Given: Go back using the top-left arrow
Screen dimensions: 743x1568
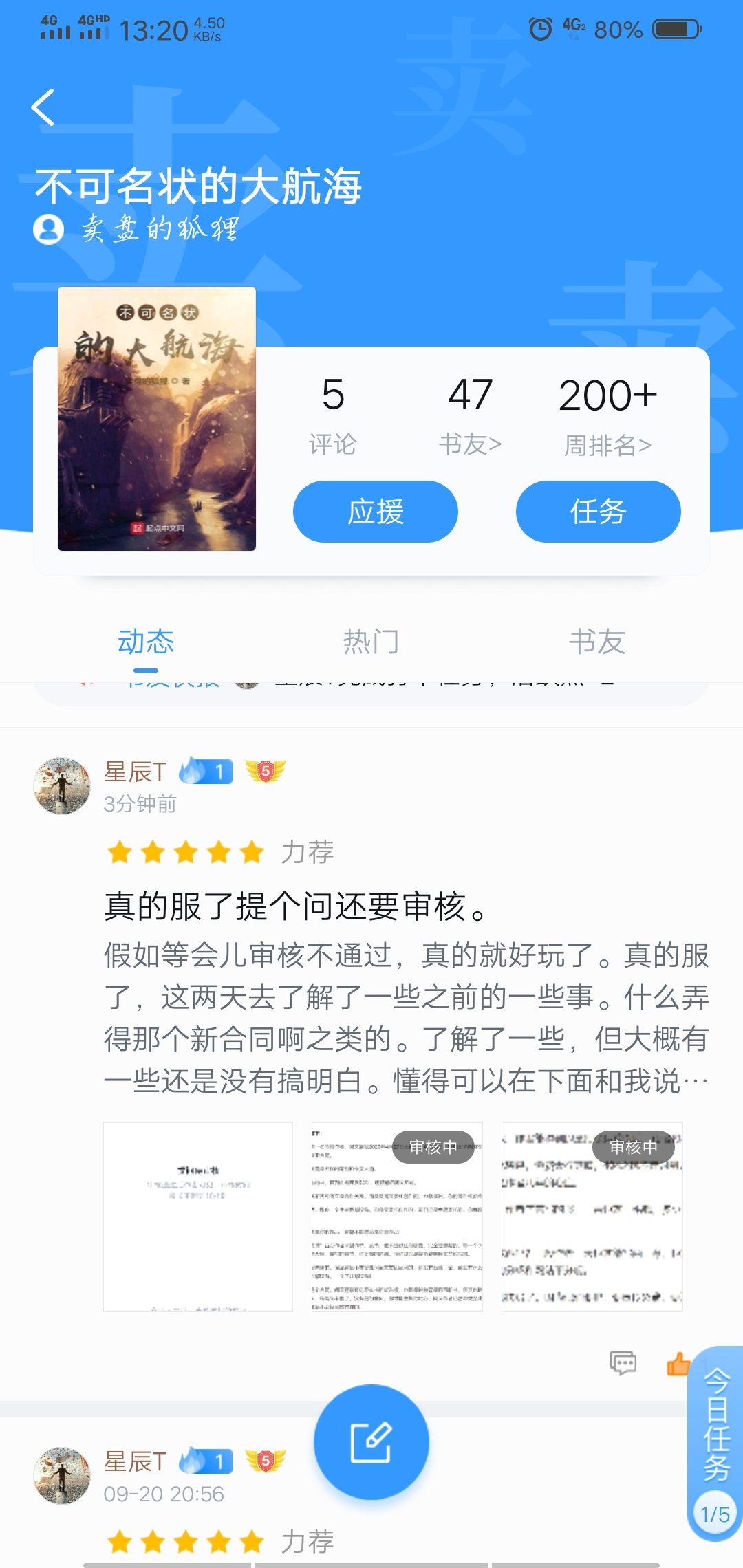Looking at the screenshot, I should (43, 107).
